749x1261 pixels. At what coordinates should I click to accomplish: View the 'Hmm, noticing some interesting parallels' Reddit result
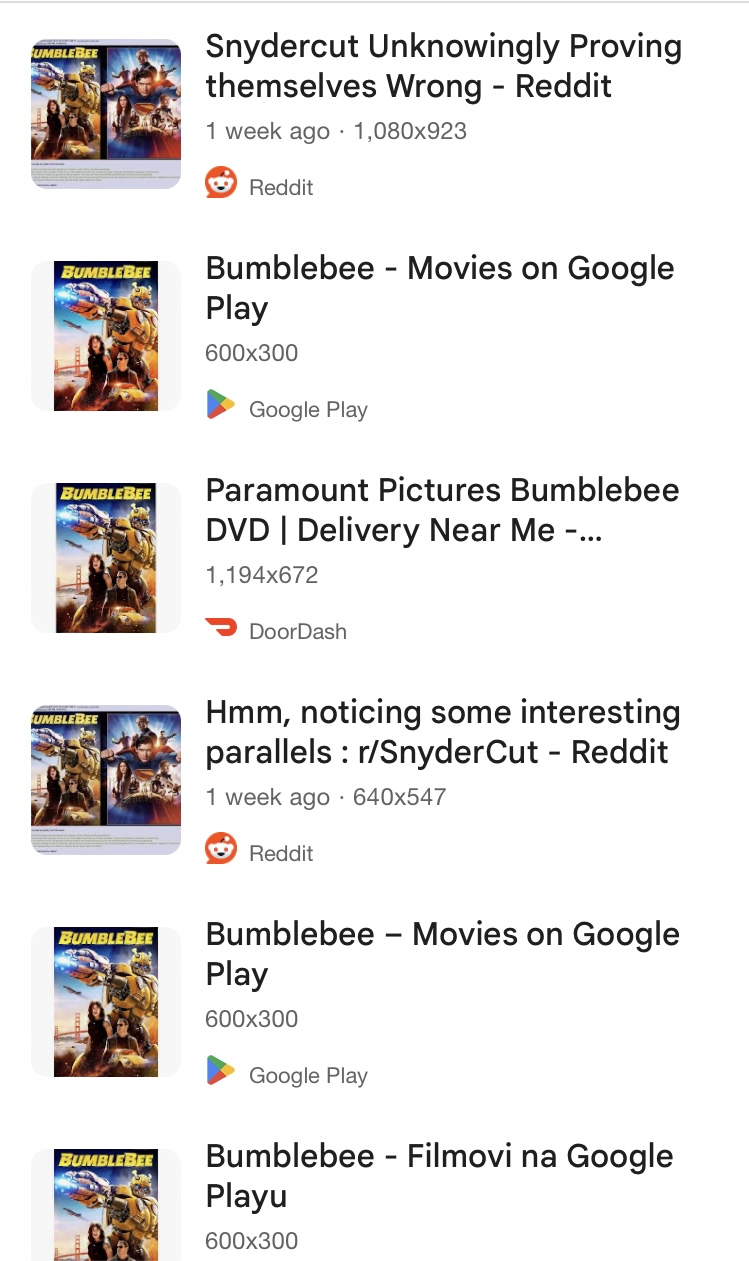[x=442, y=732]
